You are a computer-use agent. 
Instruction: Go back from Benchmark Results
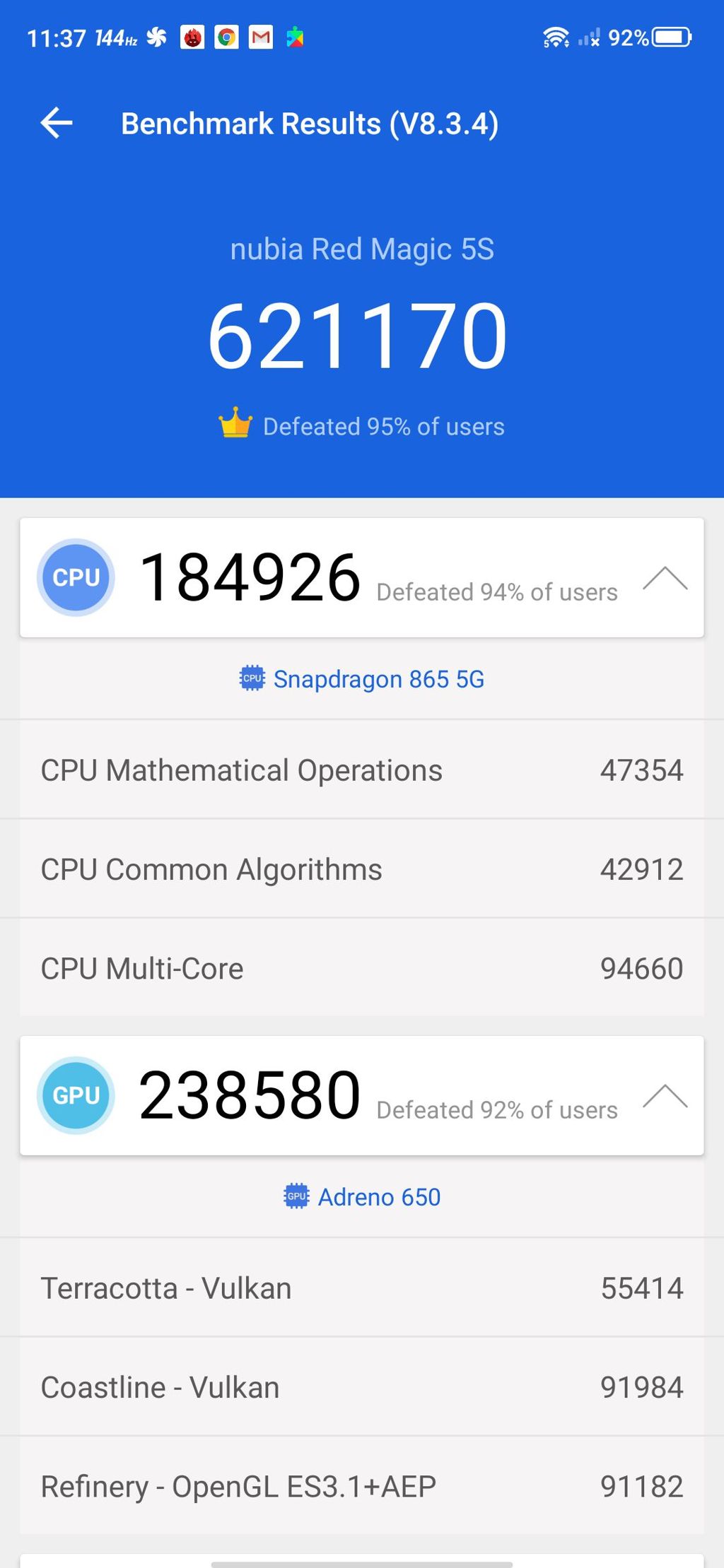(57, 123)
